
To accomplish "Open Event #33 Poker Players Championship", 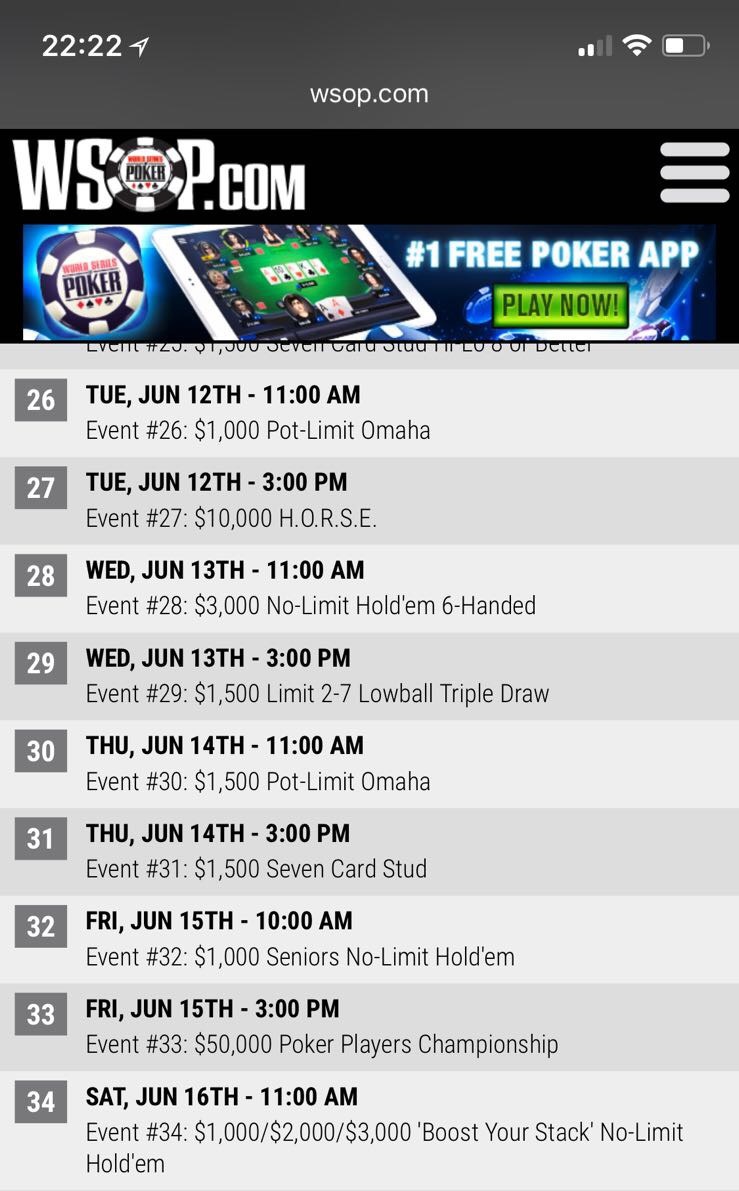I will coord(322,1045).
